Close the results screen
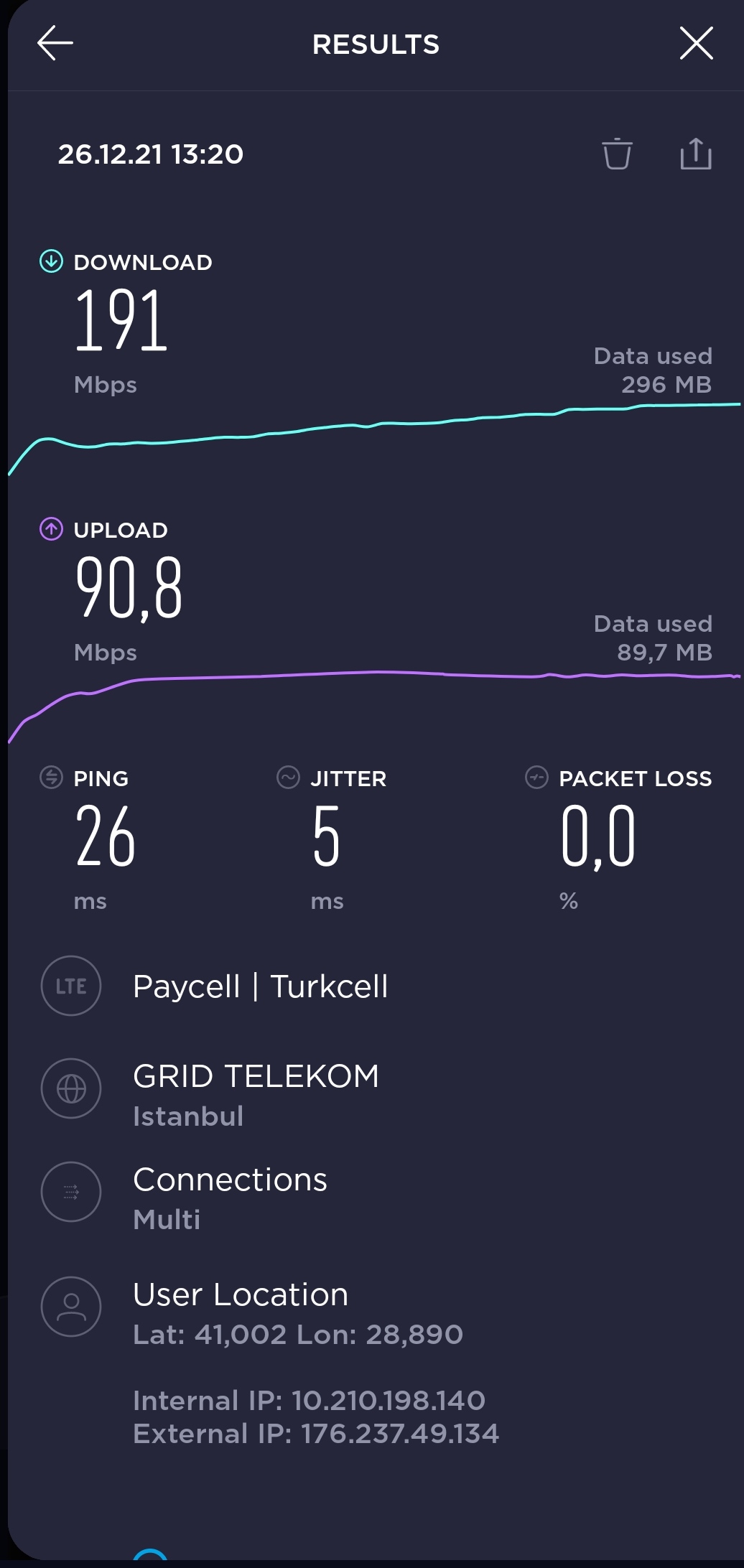Screen dimensions: 744x1568 click(696, 43)
